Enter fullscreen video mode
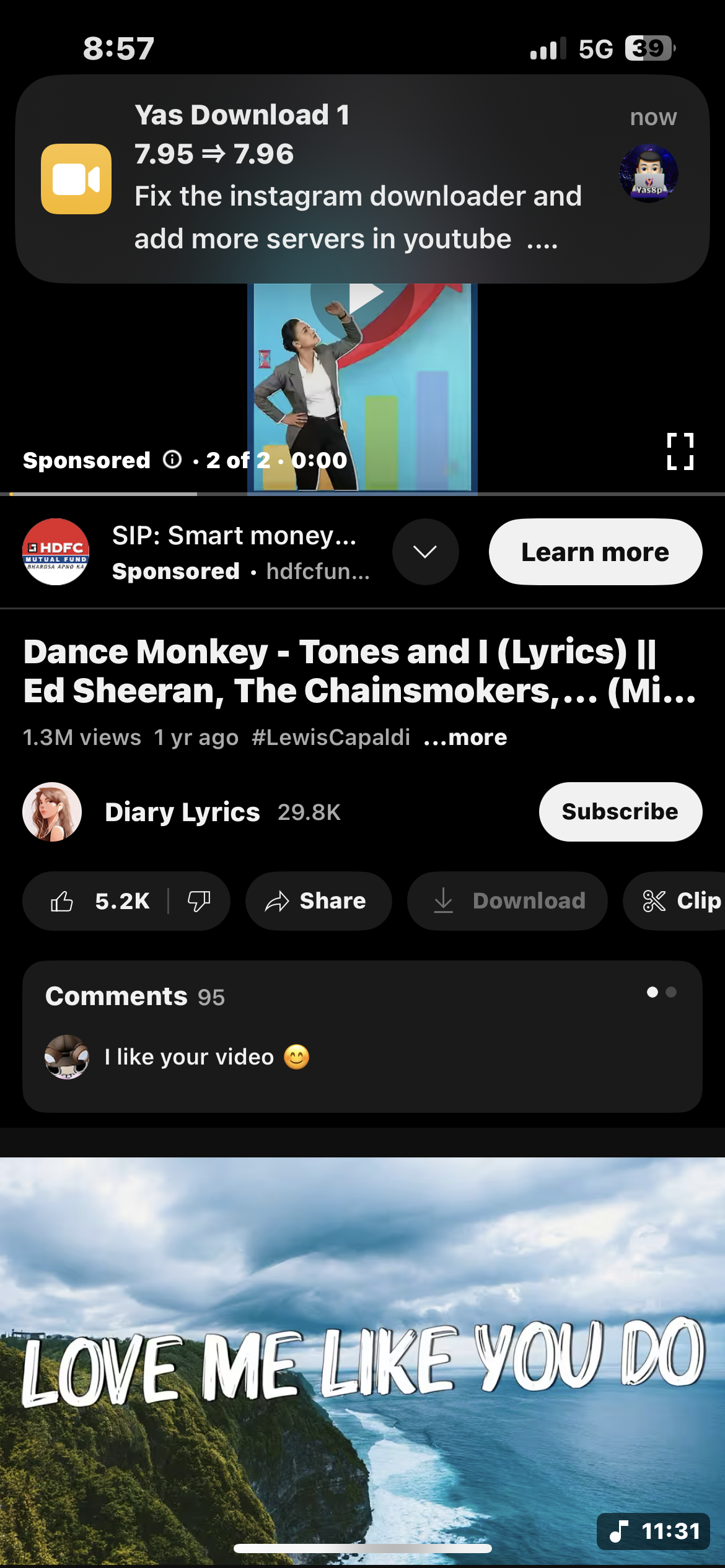 pyautogui.click(x=680, y=451)
